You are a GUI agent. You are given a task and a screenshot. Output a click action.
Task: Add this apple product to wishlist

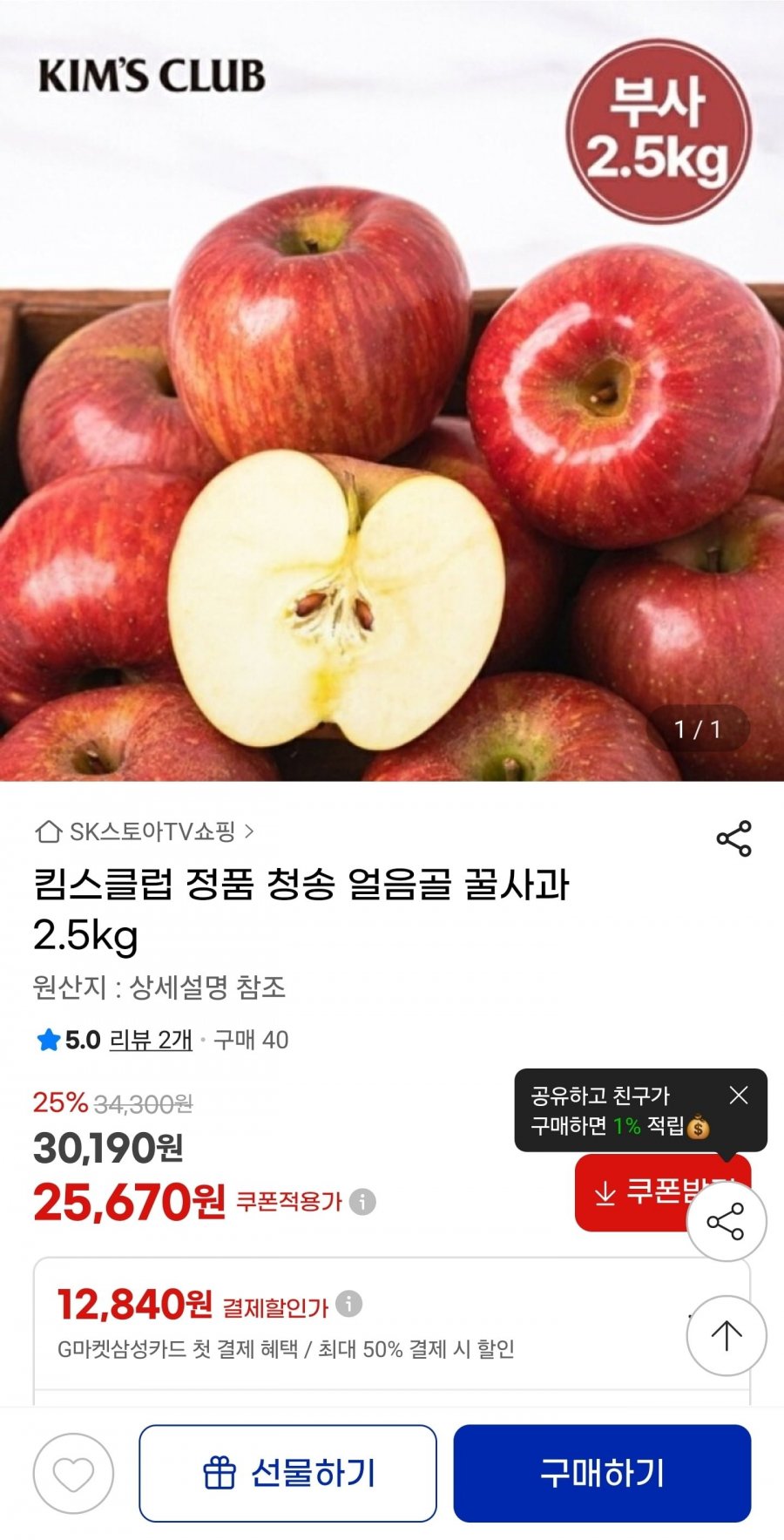coord(73,1474)
